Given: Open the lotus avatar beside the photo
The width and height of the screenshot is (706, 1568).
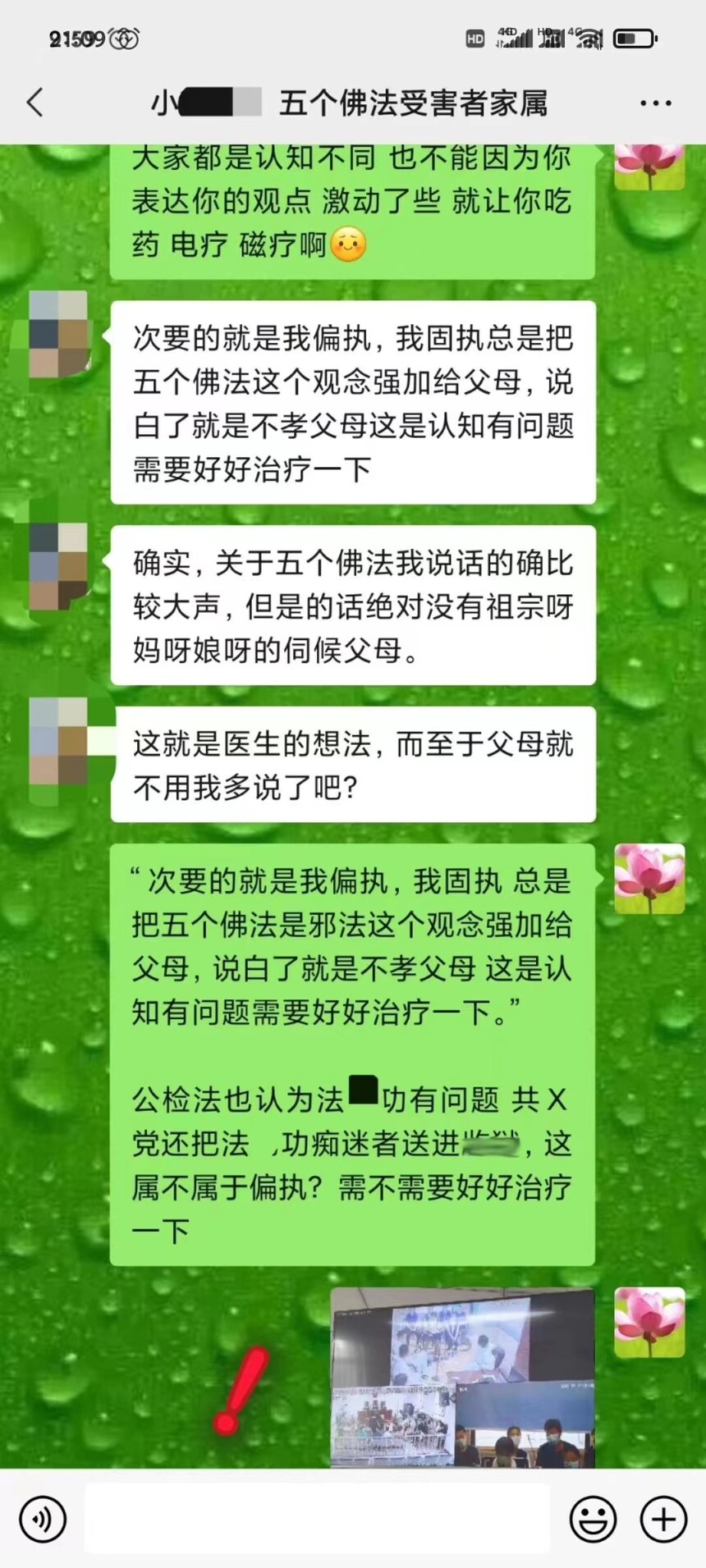Looking at the screenshot, I should pyautogui.click(x=649, y=1322).
